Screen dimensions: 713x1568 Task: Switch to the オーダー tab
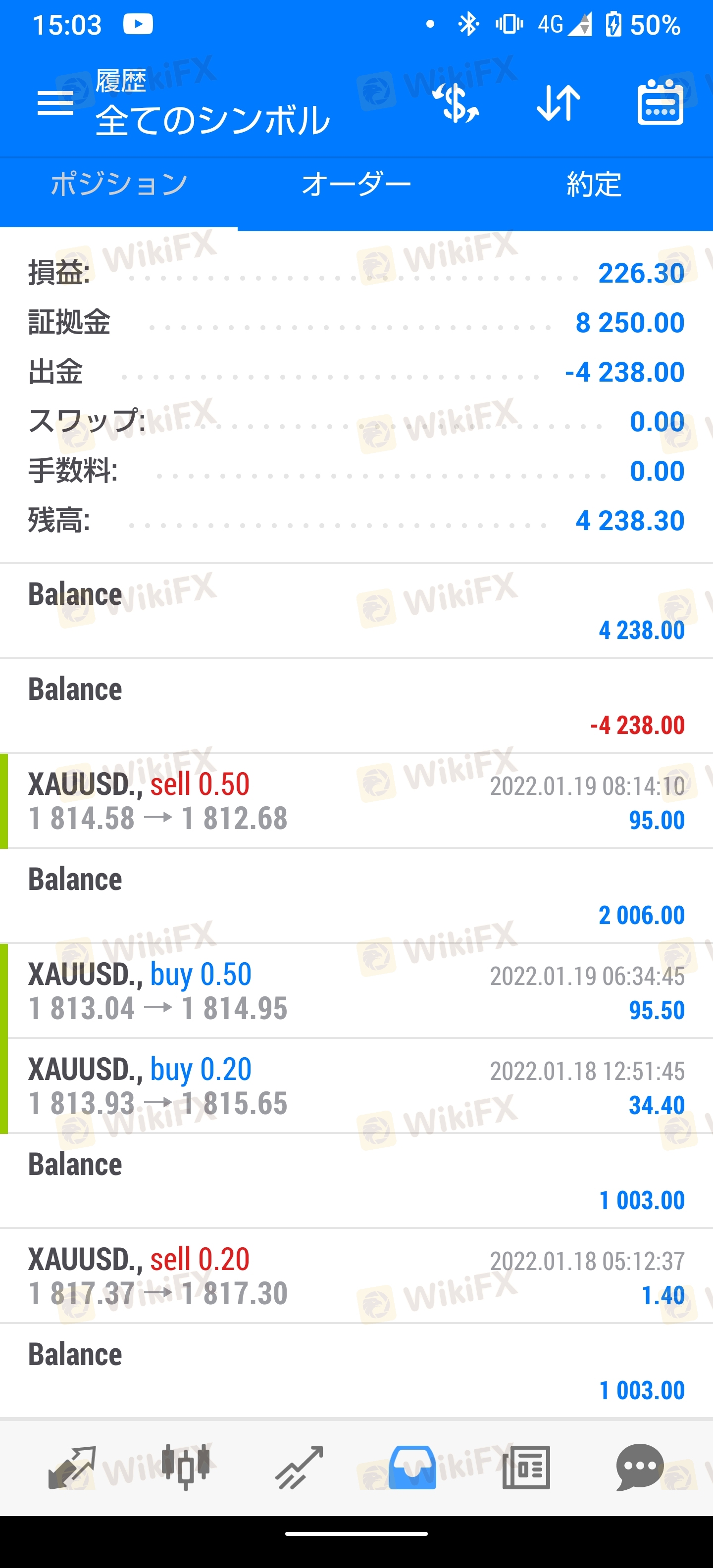[356, 184]
